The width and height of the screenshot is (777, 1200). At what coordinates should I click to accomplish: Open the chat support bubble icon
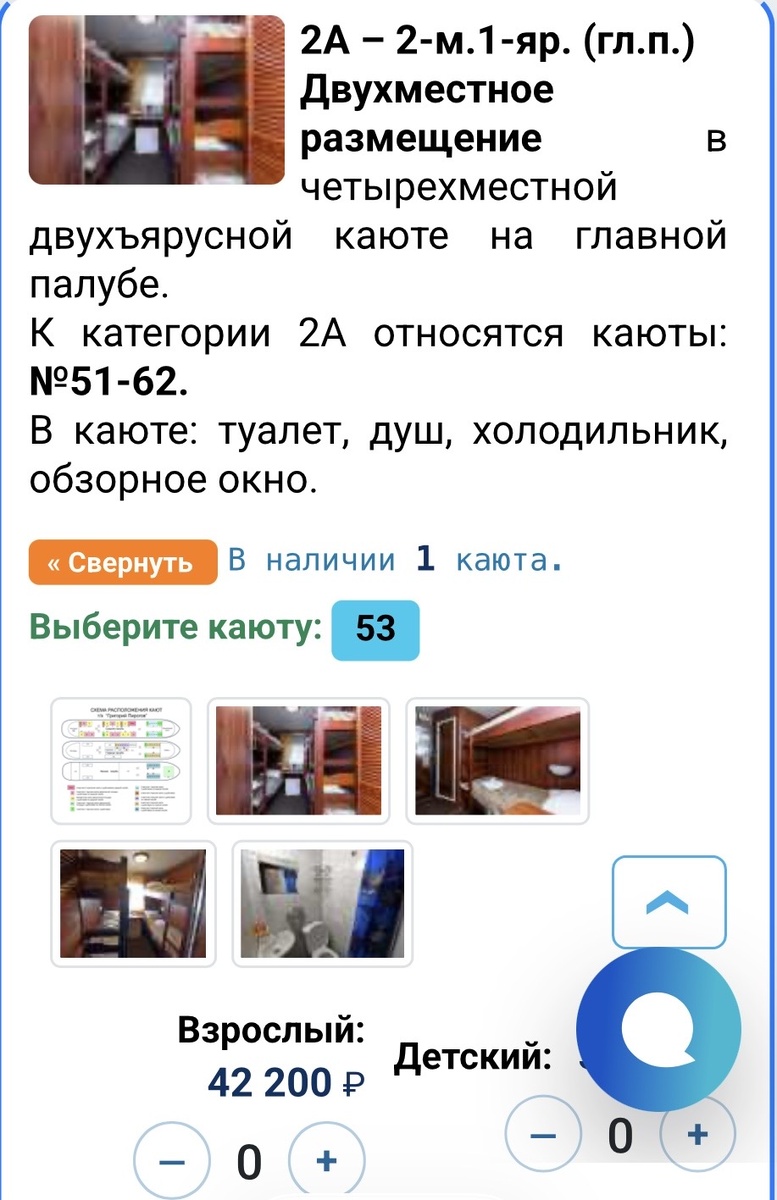tap(660, 1030)
